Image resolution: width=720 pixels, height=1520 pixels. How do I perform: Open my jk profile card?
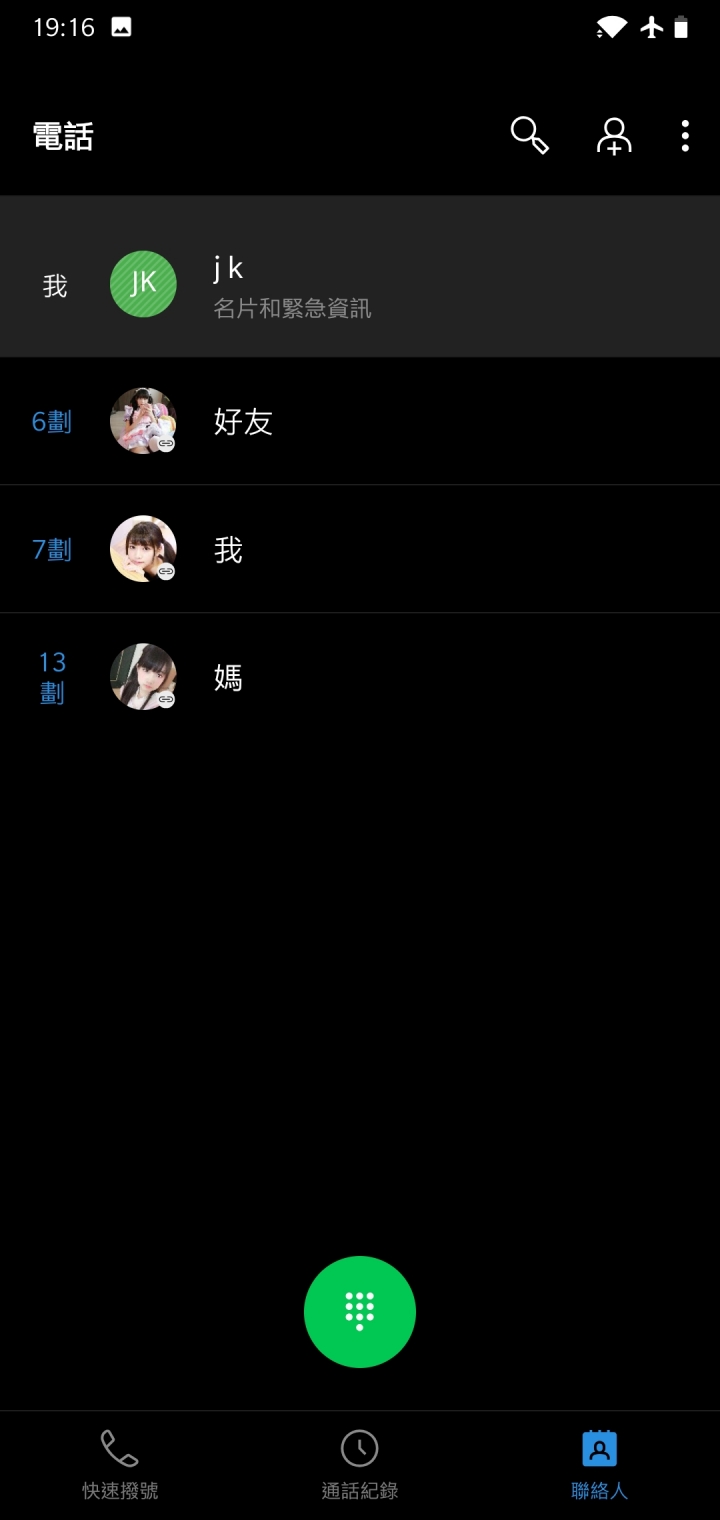[360, 286]
